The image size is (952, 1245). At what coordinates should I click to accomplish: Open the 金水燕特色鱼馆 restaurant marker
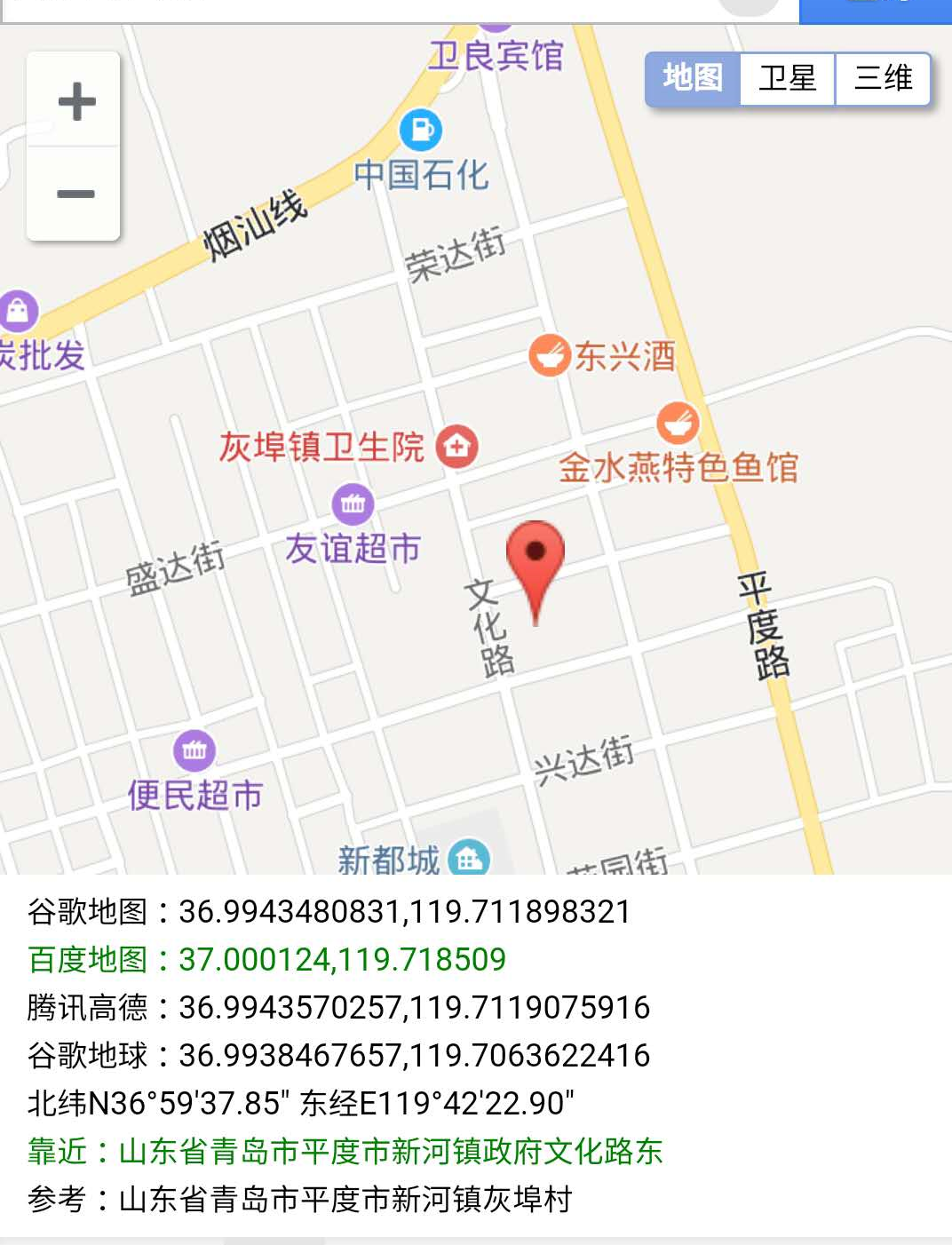click(678, 424)
